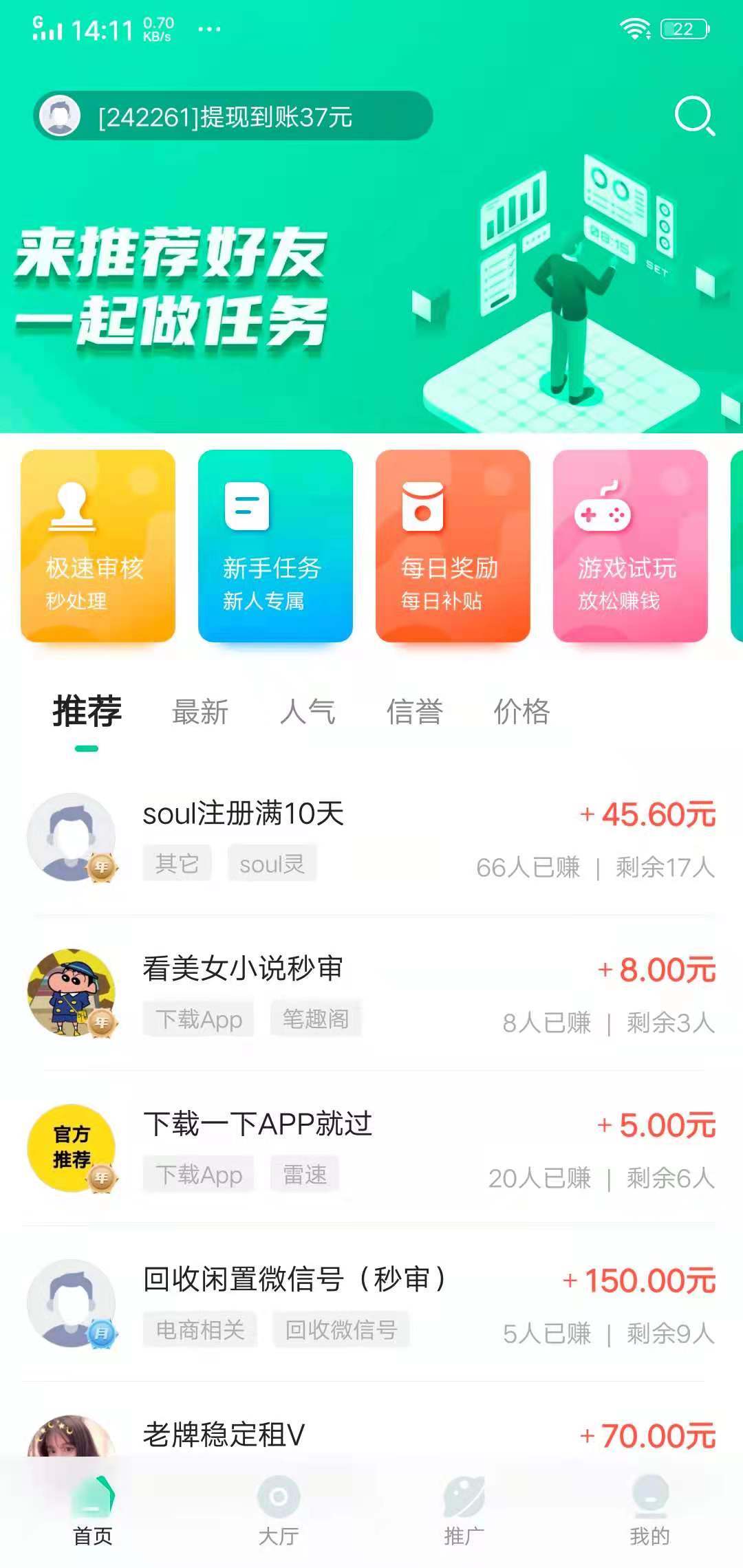Tap the 官方推荐 badge thumbnail

(x=74, y=1146)
